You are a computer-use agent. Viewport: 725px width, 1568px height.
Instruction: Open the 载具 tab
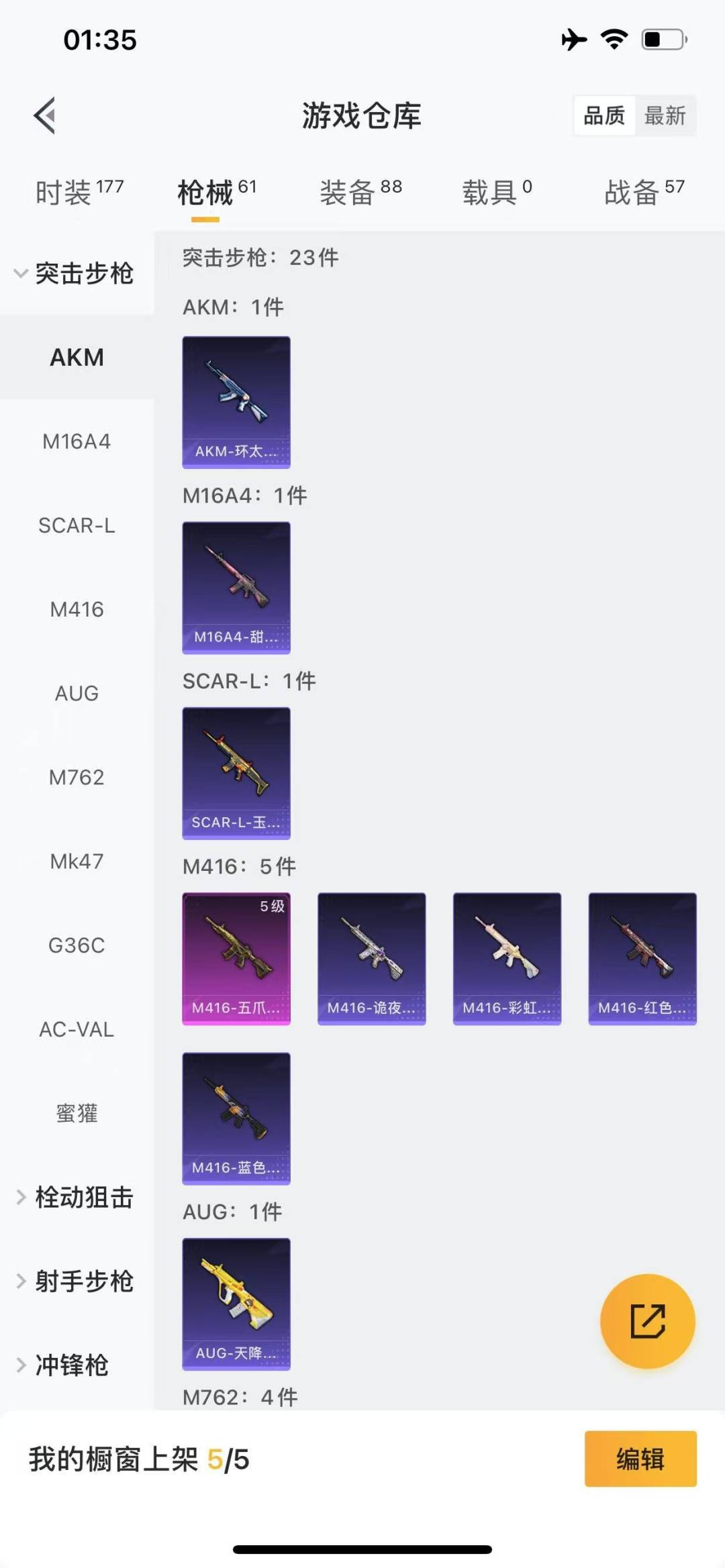point(497,192)
